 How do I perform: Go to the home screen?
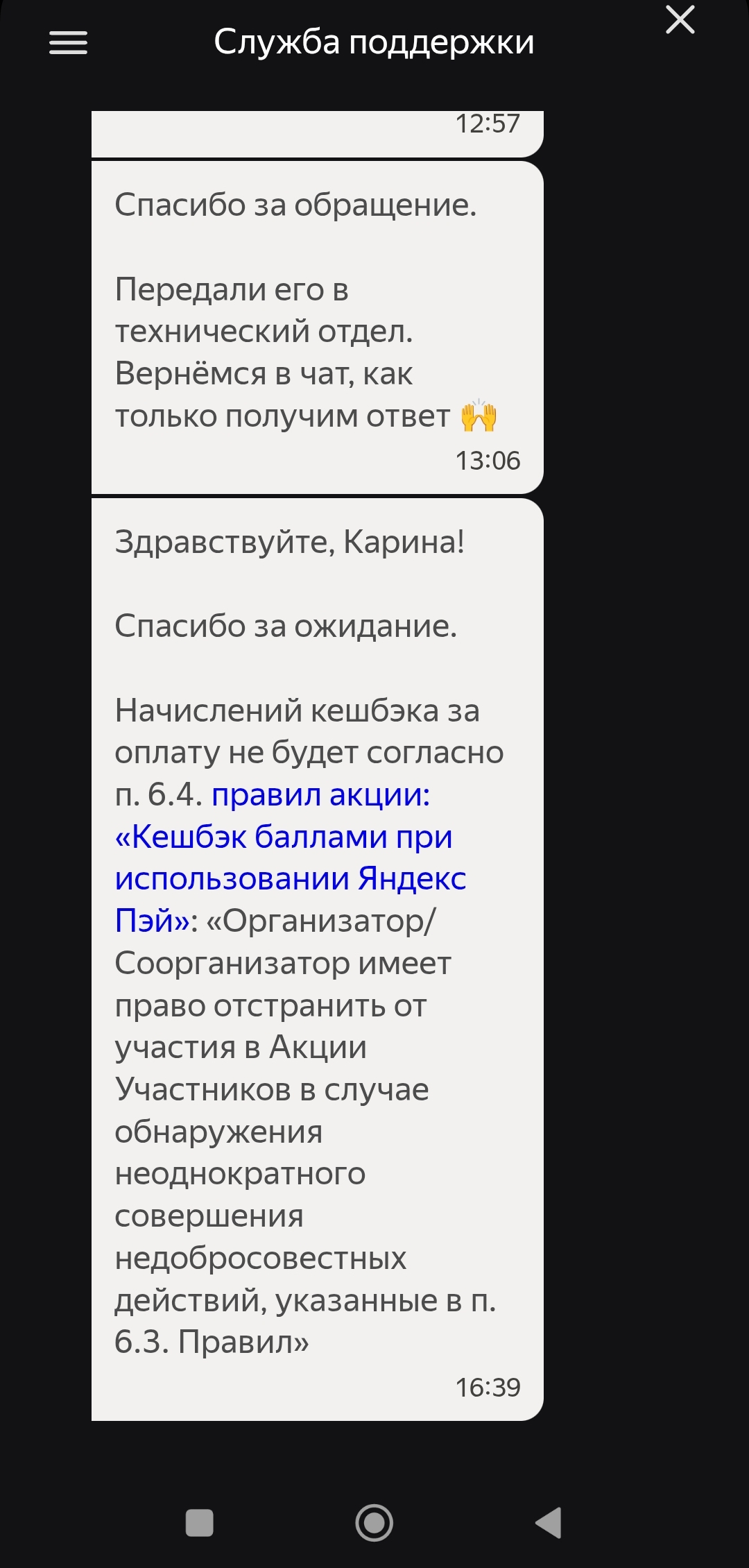point(374,1523)
